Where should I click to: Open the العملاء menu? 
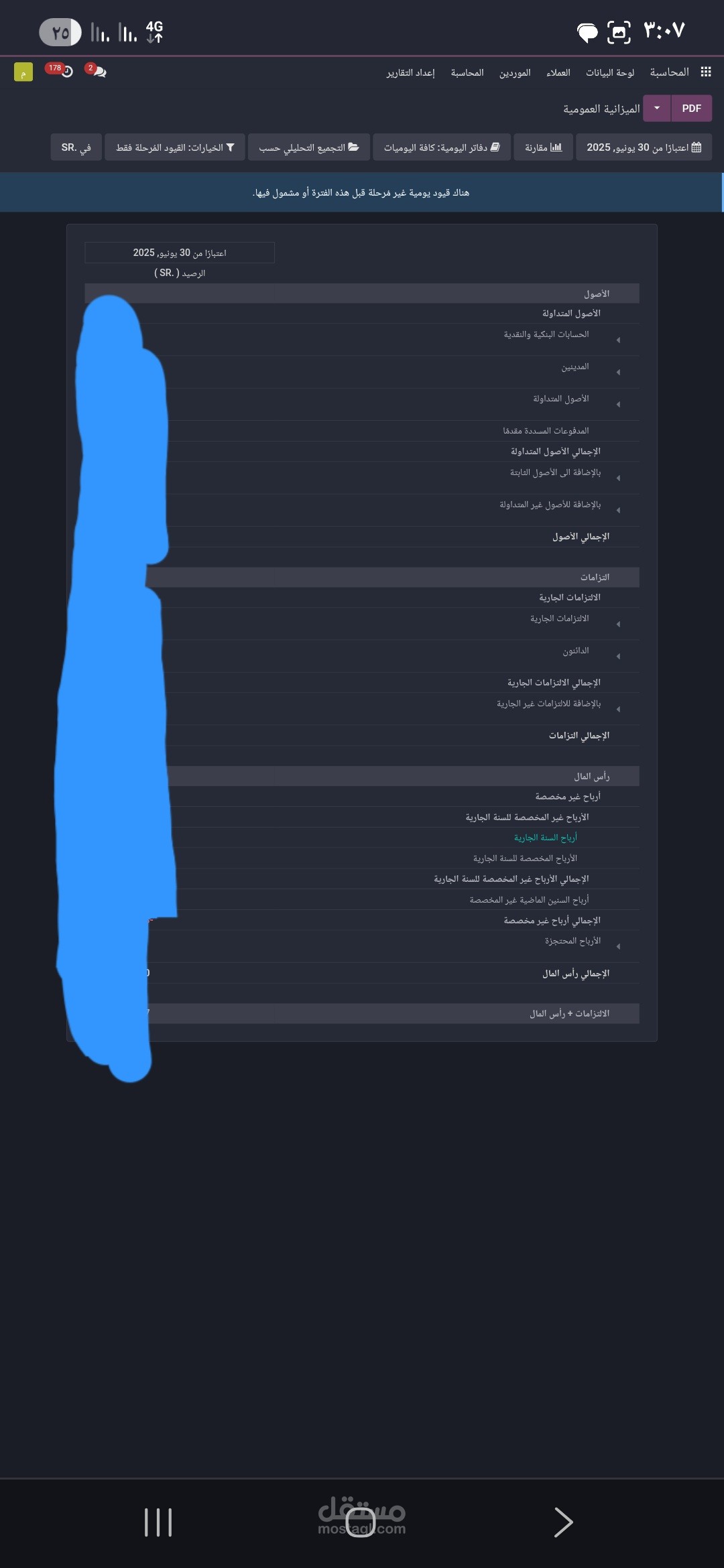(x=558, y=72)
